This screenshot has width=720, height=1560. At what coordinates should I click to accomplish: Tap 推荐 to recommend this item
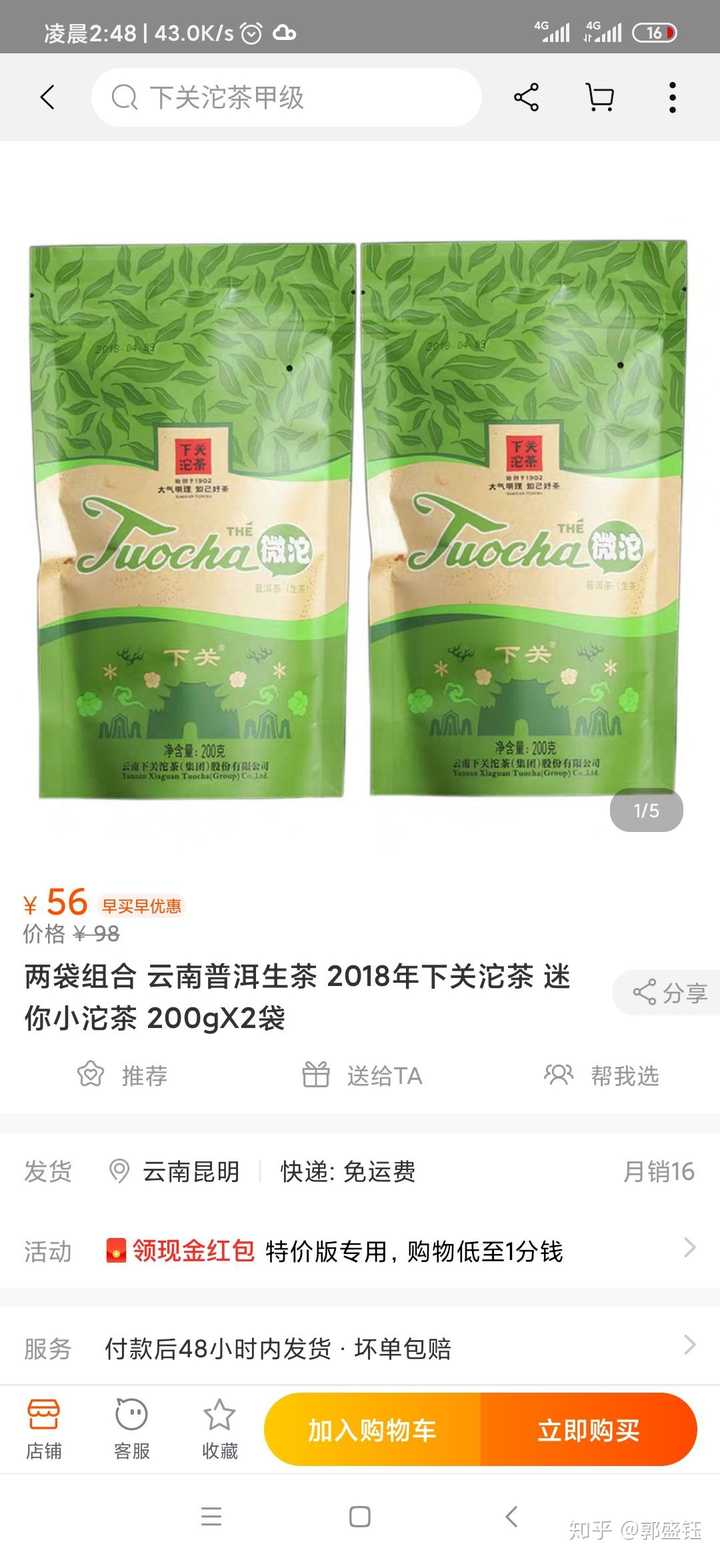tap(122, 1075)
